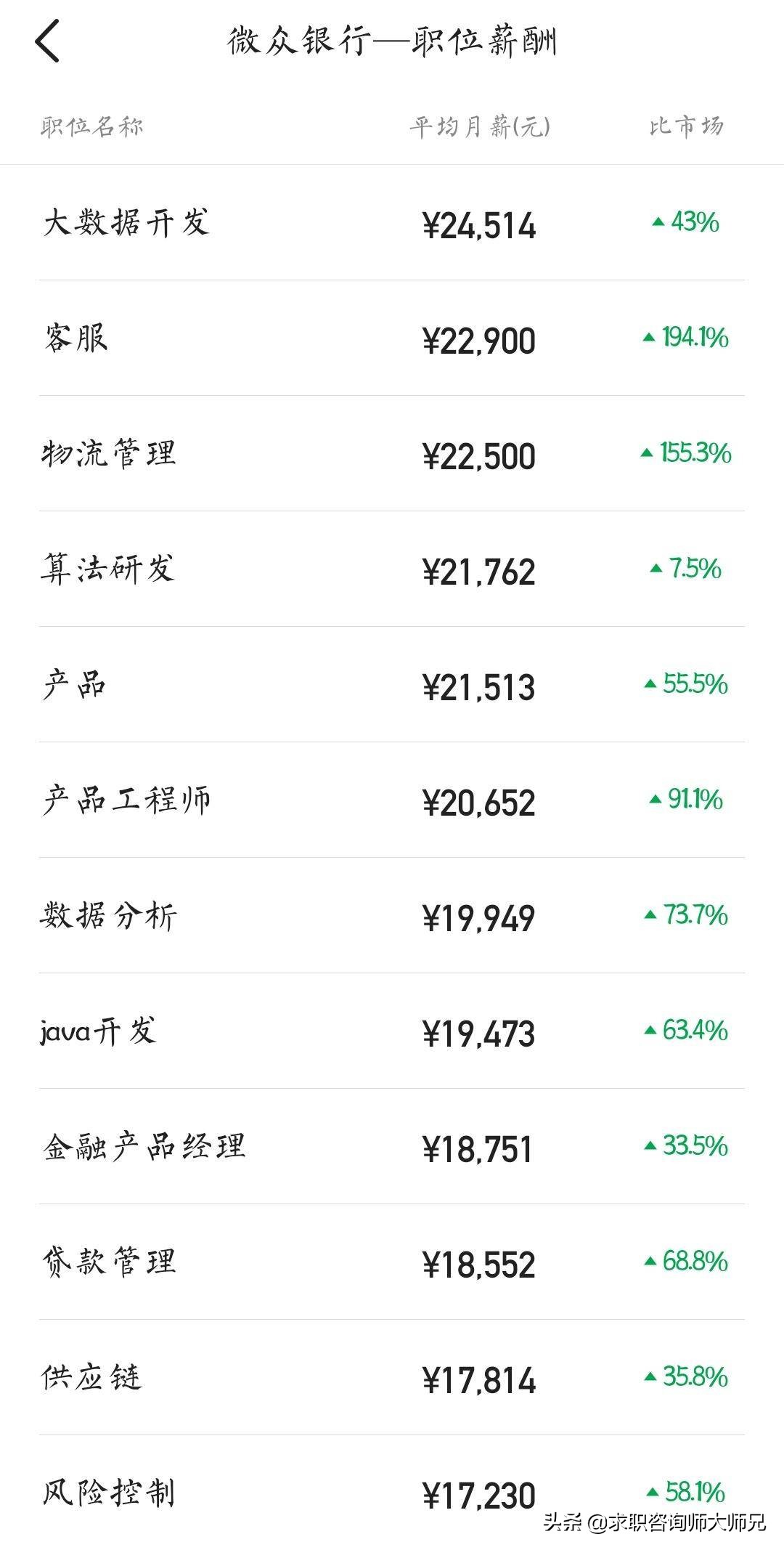Click the 平均月薪(元) column header
The image size is (784, 1550).
pos(479,123)
